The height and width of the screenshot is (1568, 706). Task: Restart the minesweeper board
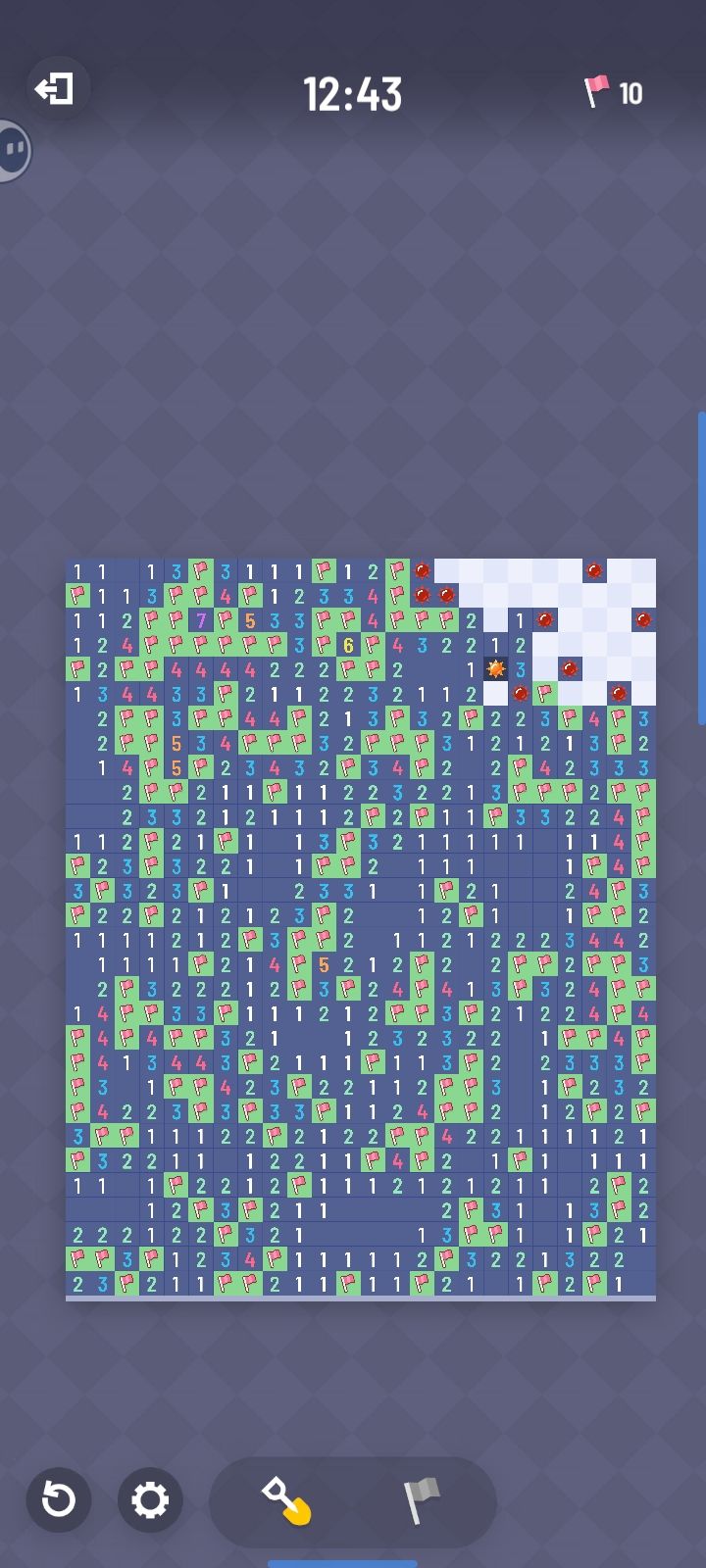pyautogui.click(x=59, y=1499)
